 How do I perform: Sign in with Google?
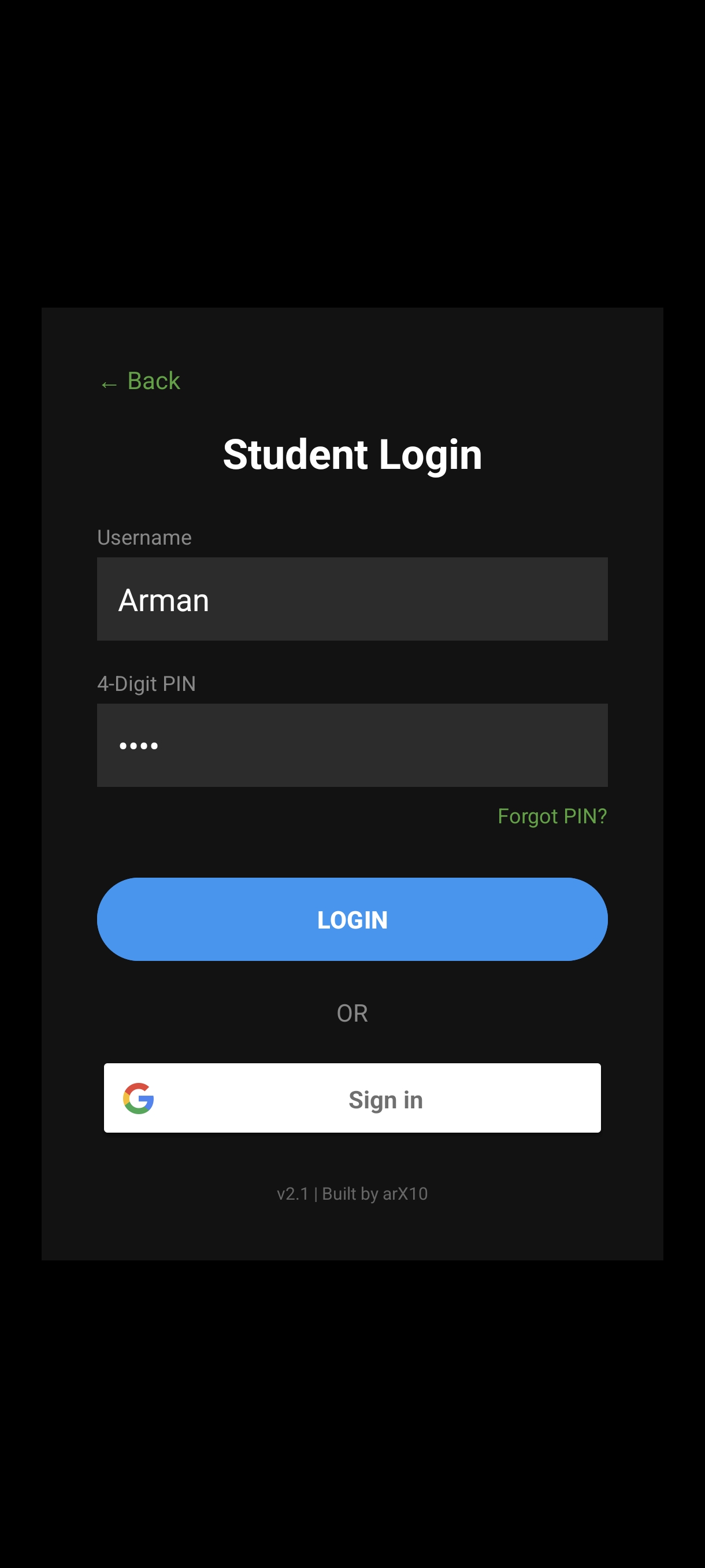pyautogui.click(x=352, y=1098)
